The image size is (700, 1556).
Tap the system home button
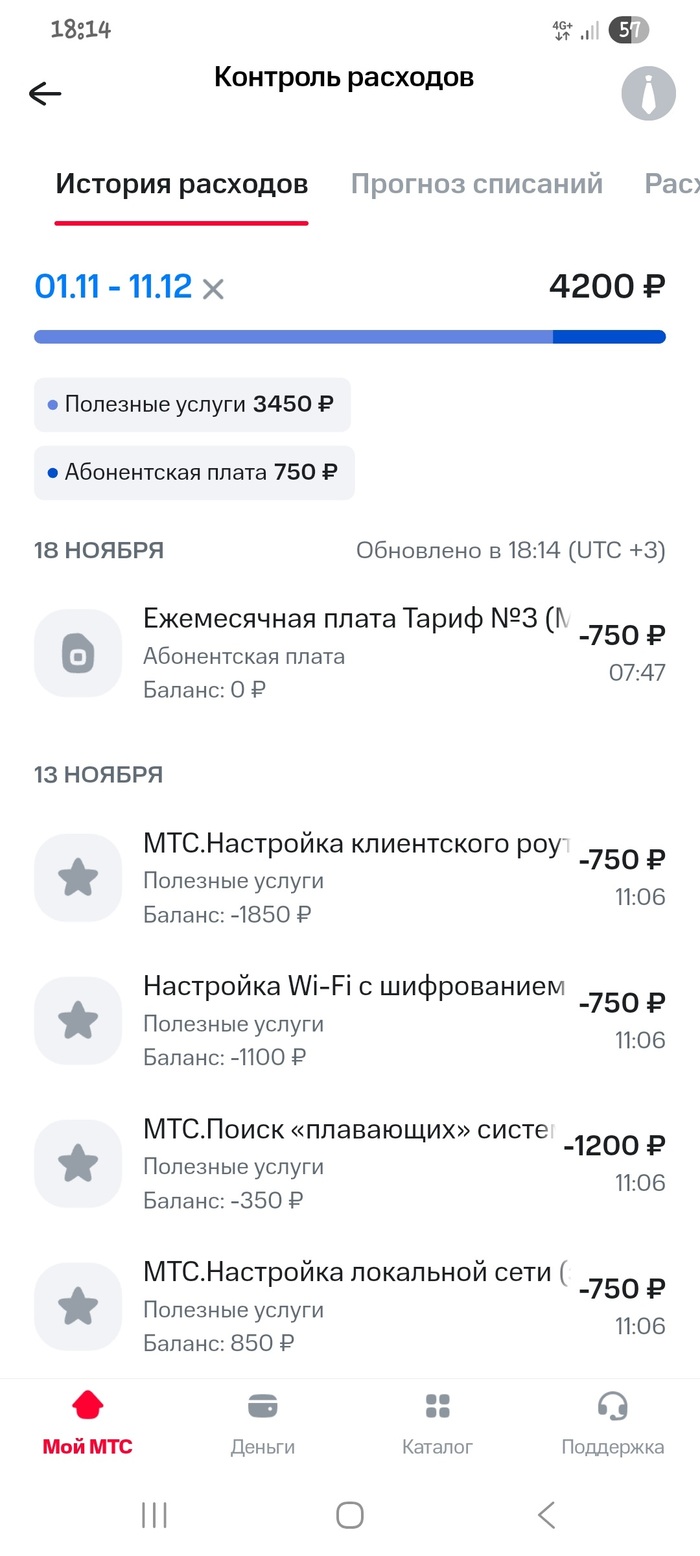(x=350, y=1515)
